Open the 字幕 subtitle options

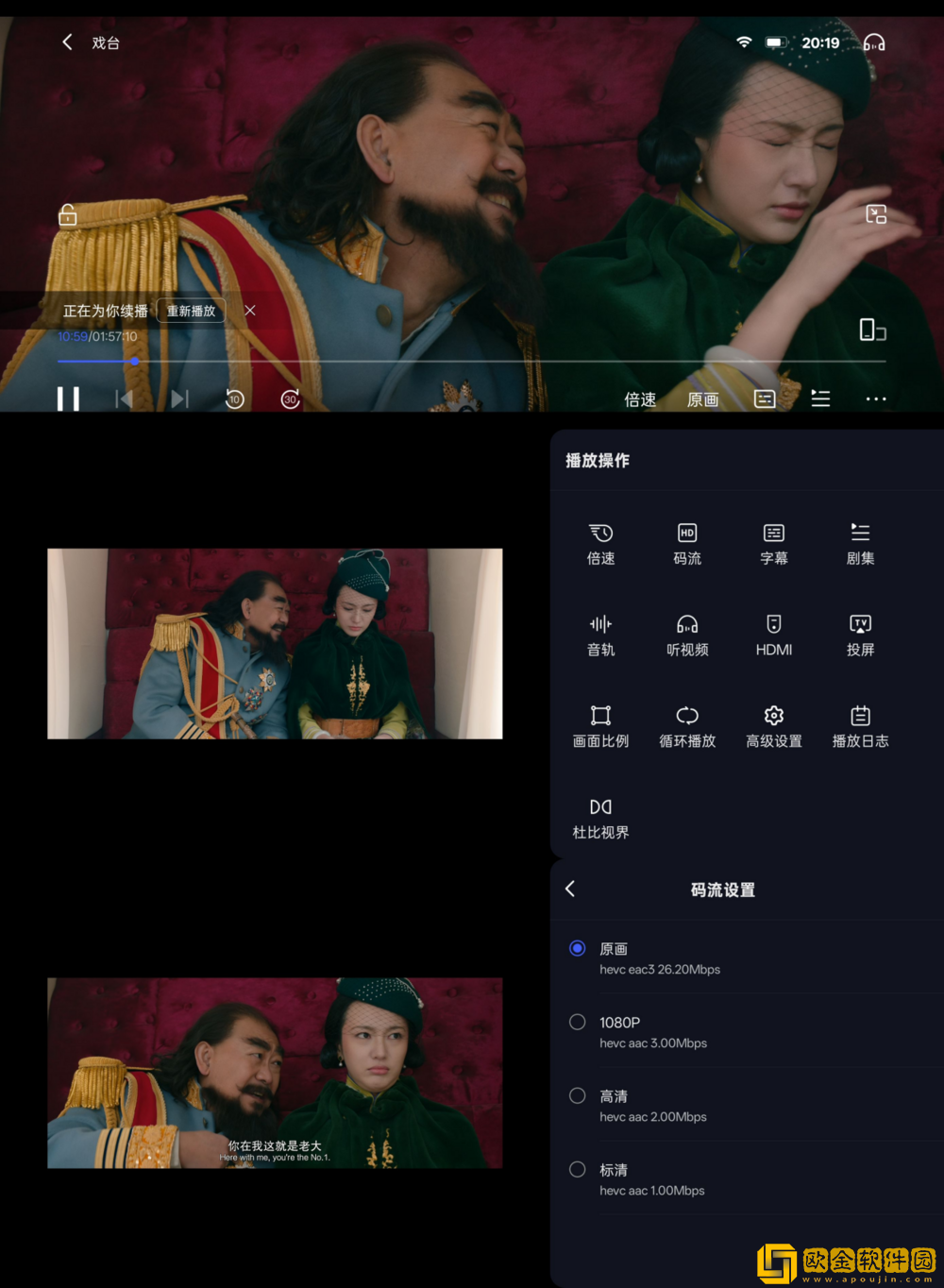(x=773, y=543)
